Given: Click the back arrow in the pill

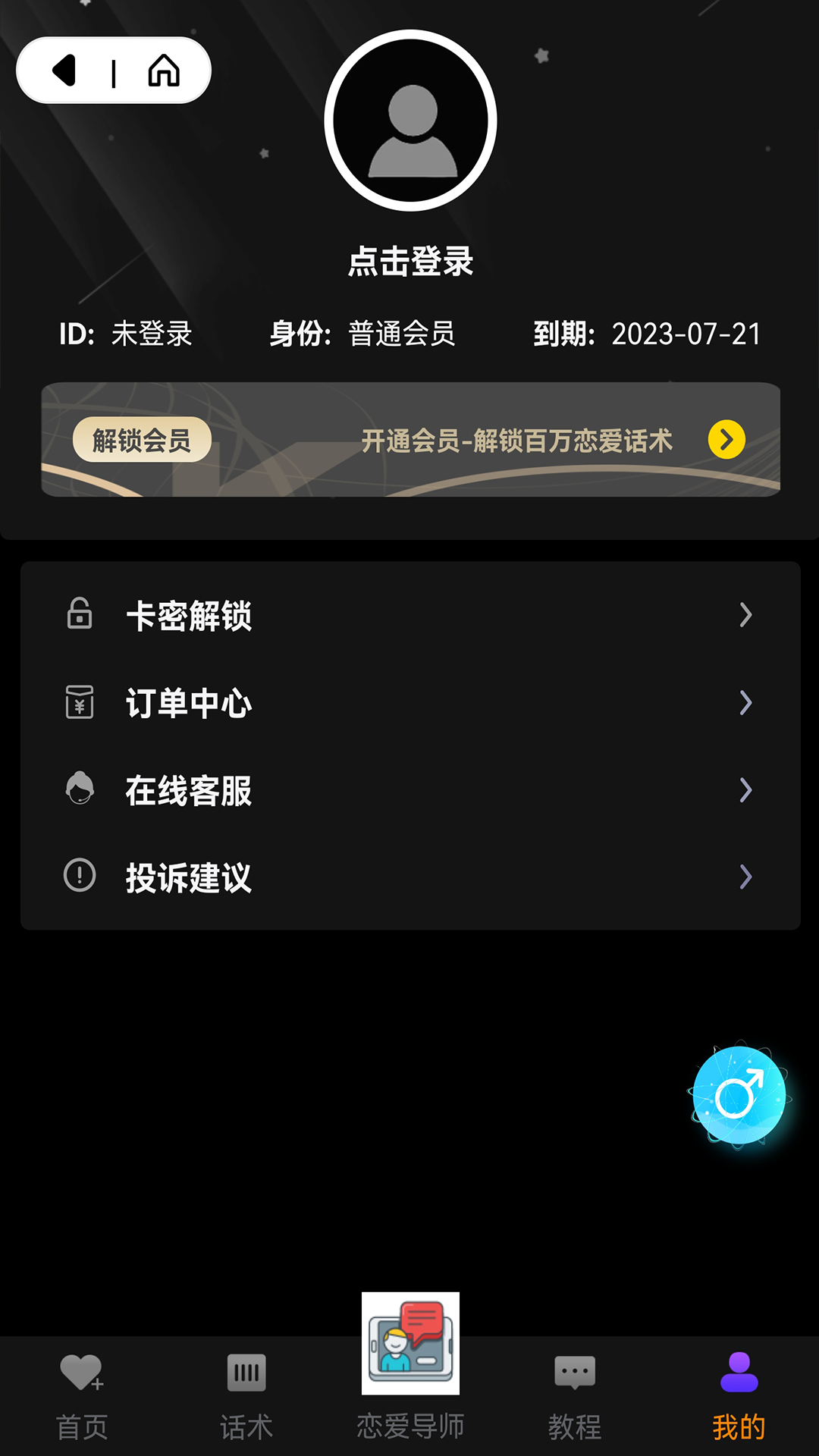Looking at the screenshot, I should tap(62, 70).
